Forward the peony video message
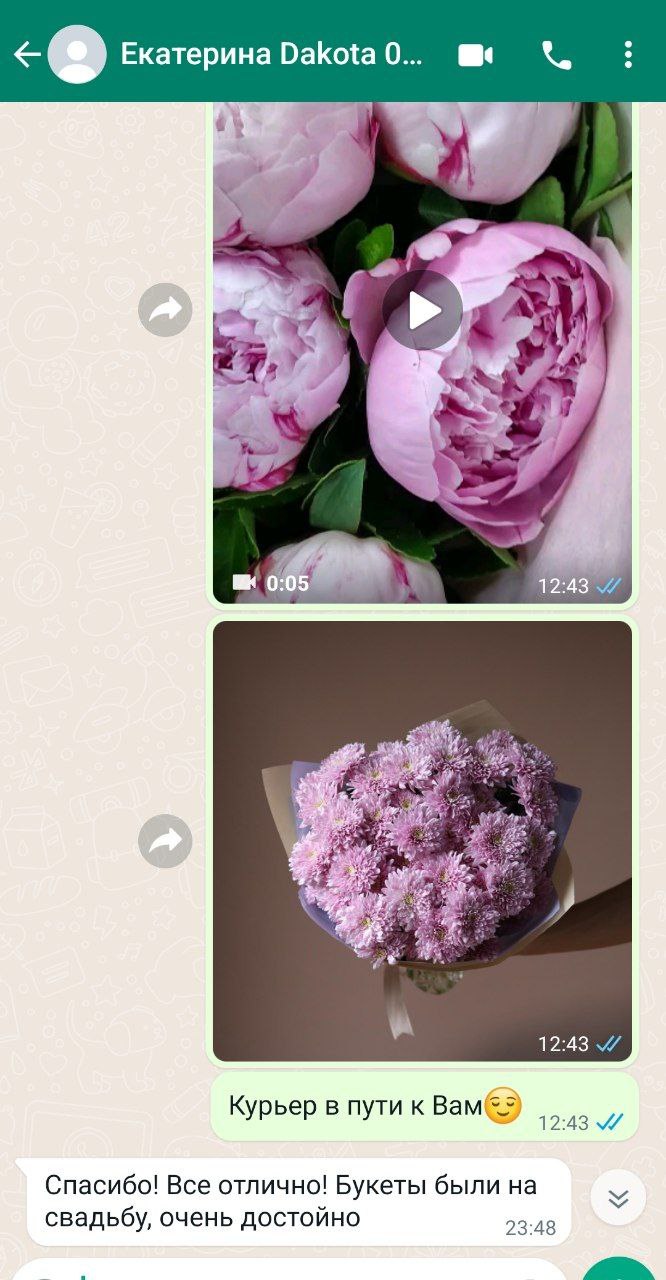 tap(165, 311)
